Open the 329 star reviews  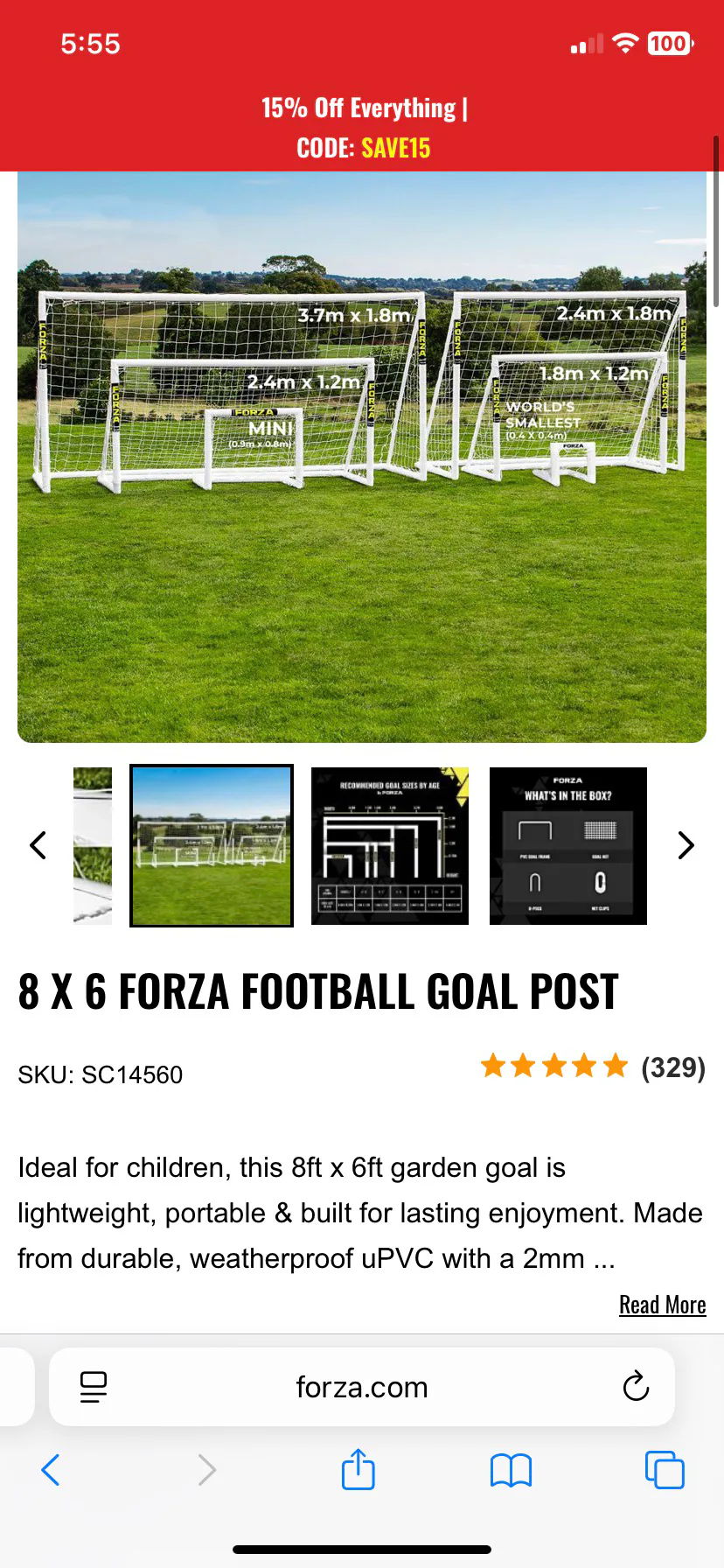pyautogui.click(x=593, y=1067)
